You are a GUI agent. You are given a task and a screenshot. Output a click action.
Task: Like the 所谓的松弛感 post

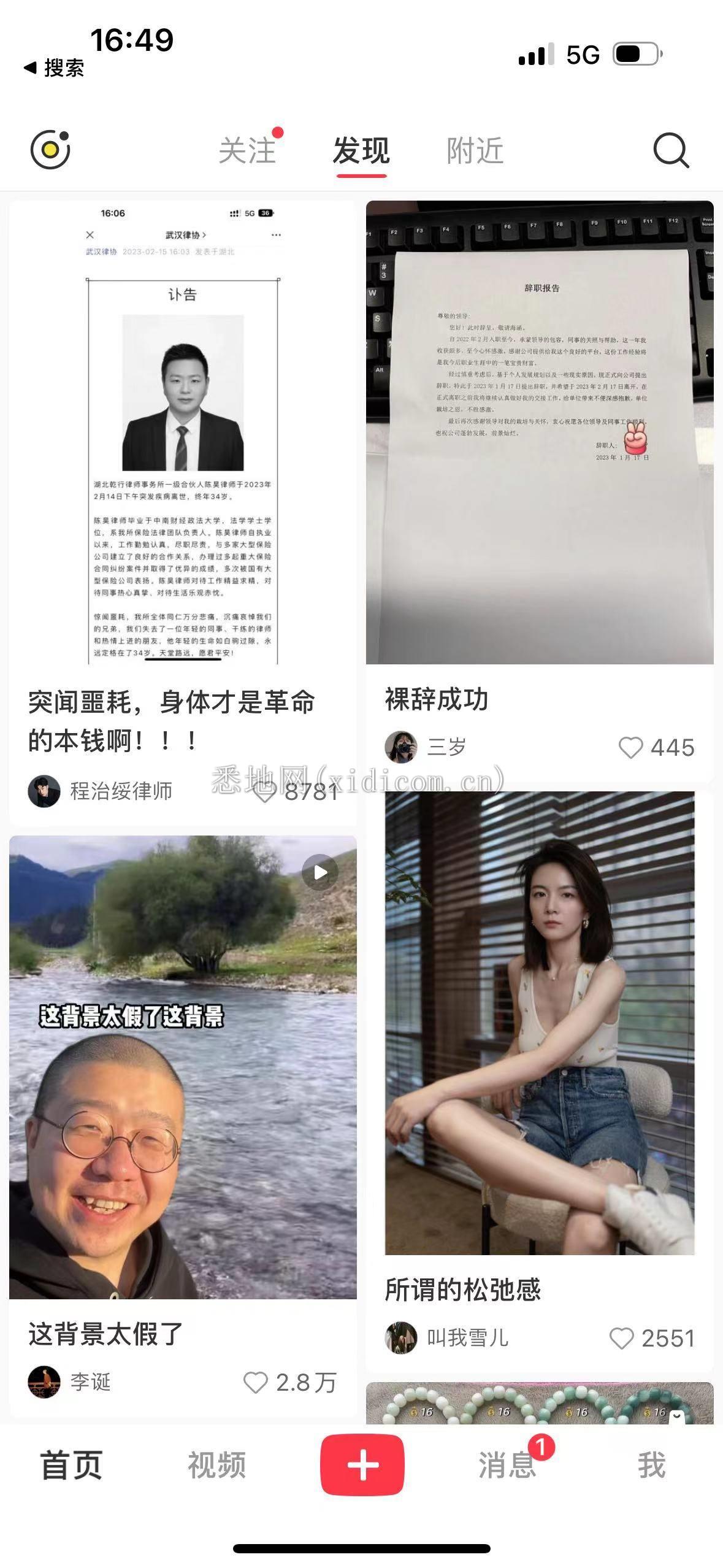point(621,1339)
